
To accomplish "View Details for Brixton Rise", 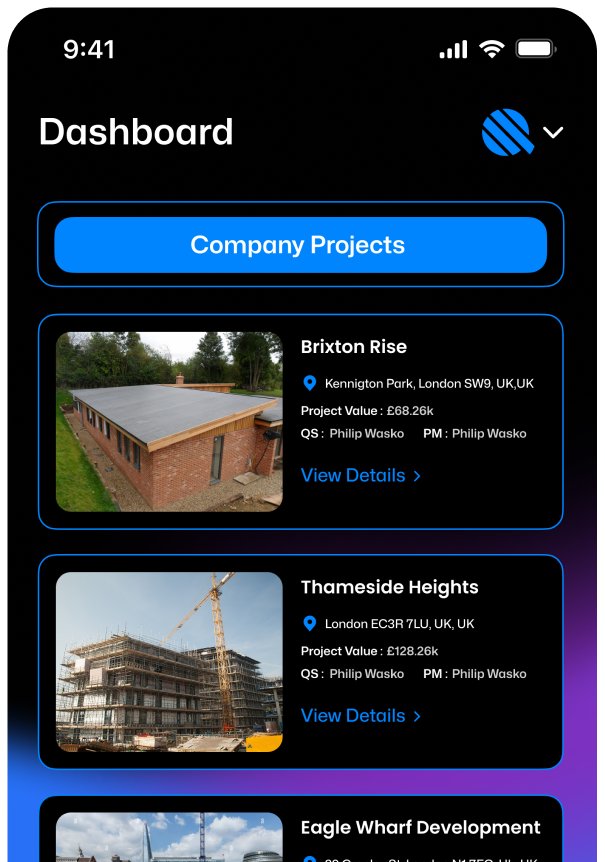I will click(x=361, y=475).
